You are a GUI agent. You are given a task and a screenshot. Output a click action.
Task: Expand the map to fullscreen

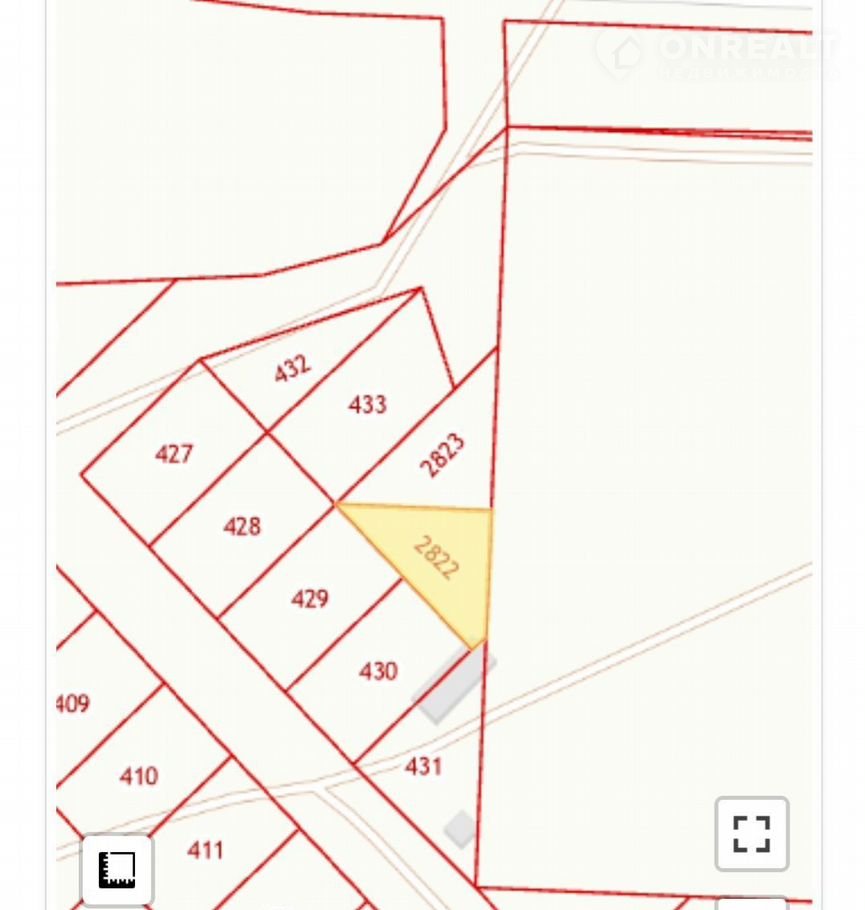(751, 833)
